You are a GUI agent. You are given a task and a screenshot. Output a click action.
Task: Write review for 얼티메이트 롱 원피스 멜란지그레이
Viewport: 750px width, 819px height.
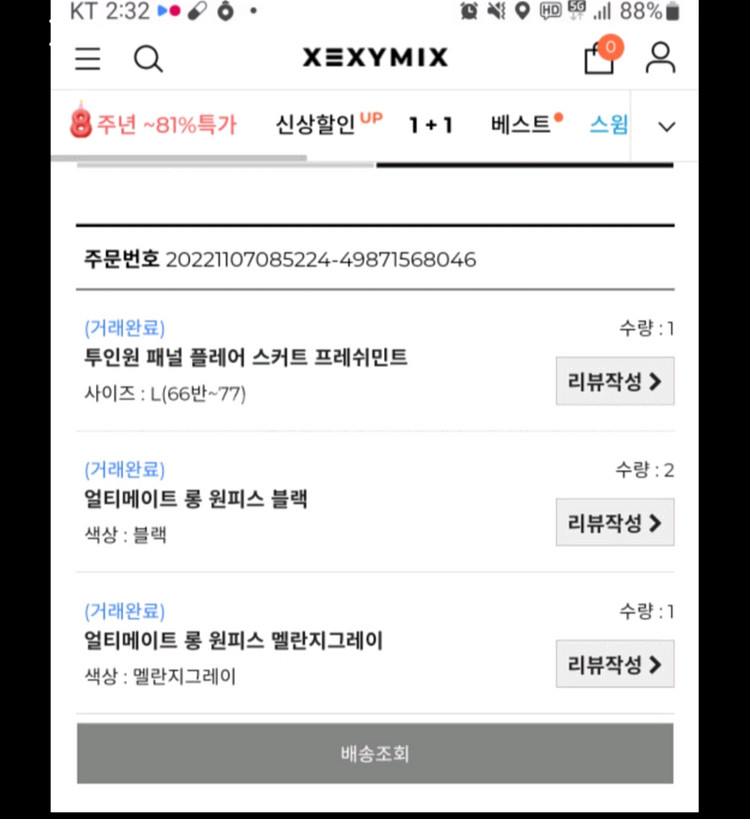[614, 664]
